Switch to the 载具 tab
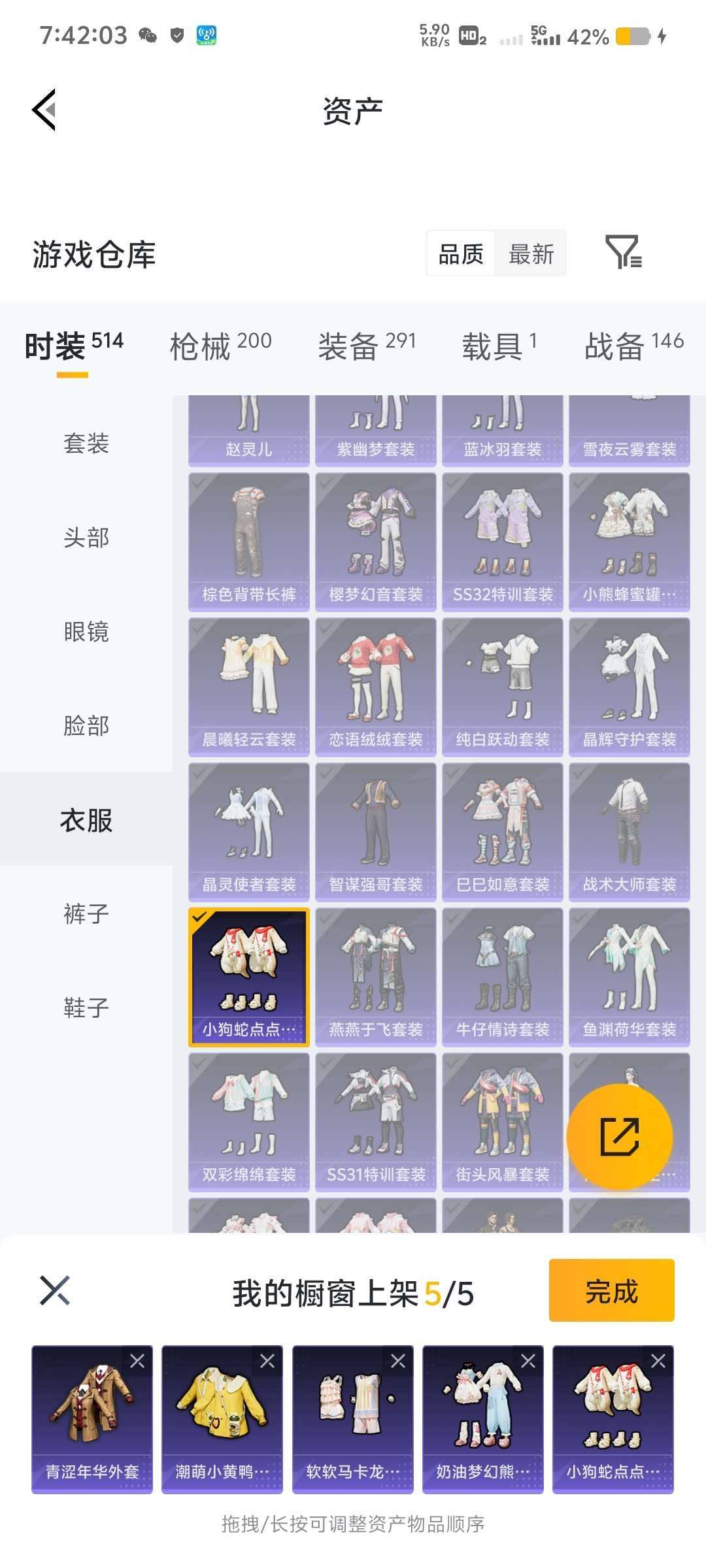Screen dimensions: 706x1568 [499, 346]
